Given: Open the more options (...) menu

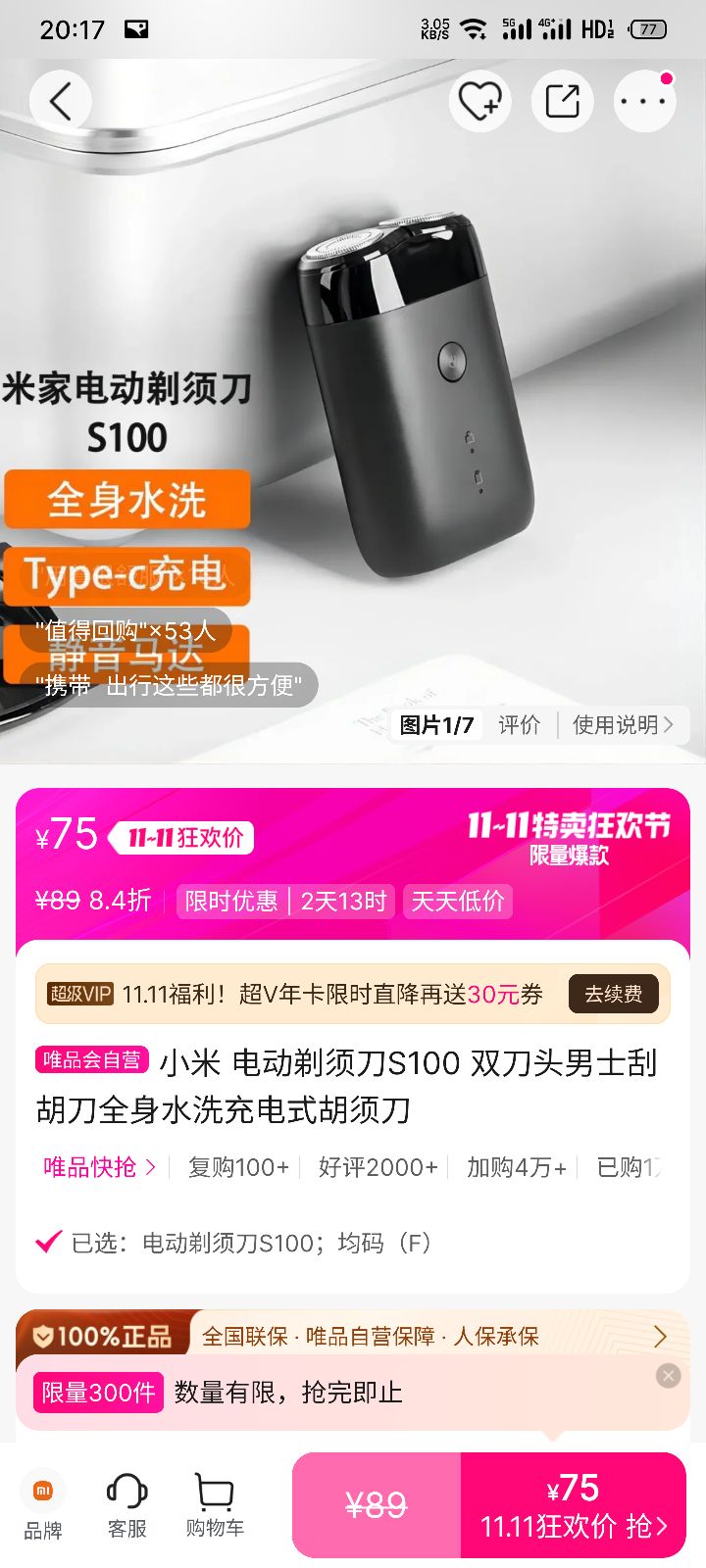Looking at the screenshot, I should point(643,101).
